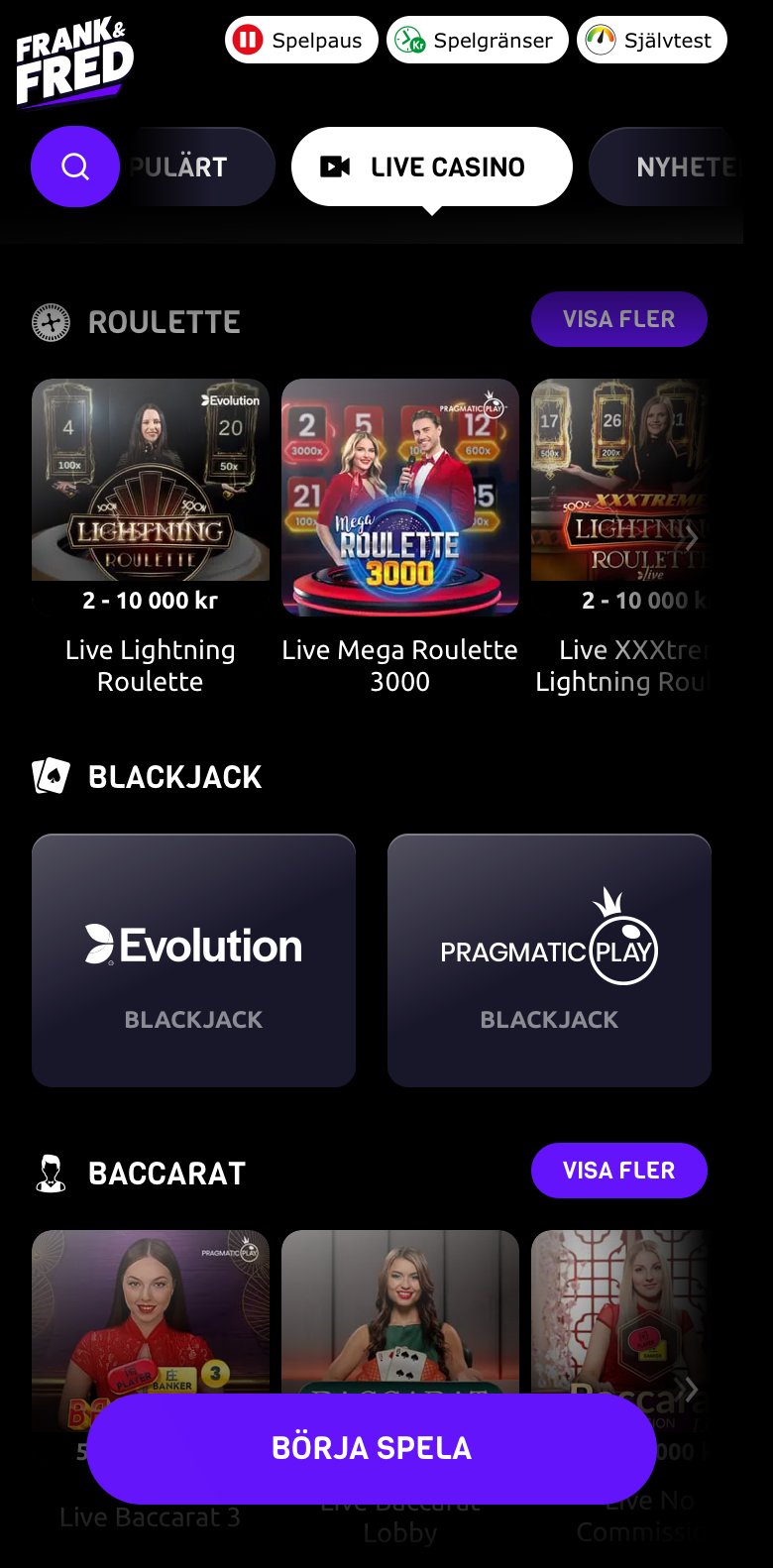Open the Spelpaus link
The width and height of the screenshot is (773, 1568).
pyautogui.click(x=301, y=40)
